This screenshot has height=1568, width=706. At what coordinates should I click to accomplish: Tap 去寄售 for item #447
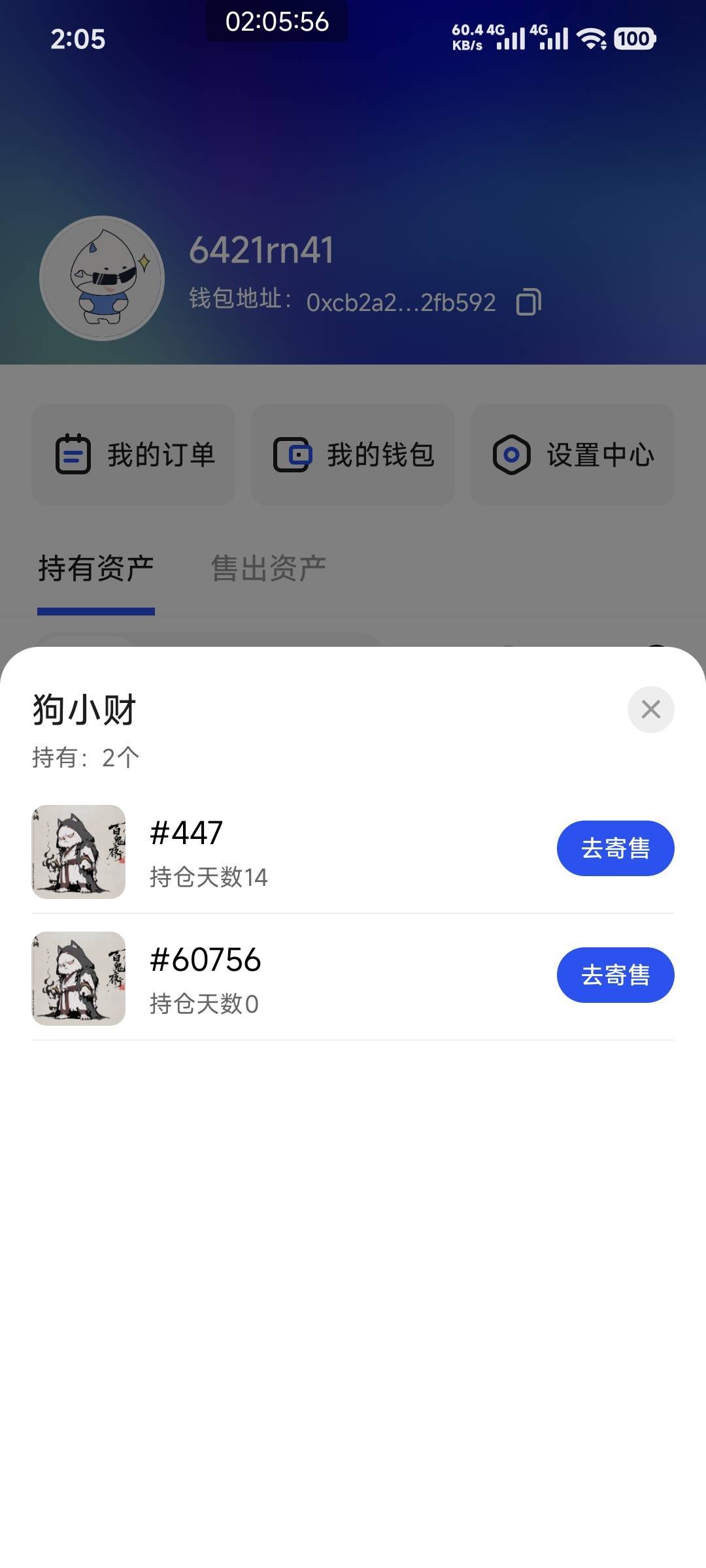pos(615,848)
